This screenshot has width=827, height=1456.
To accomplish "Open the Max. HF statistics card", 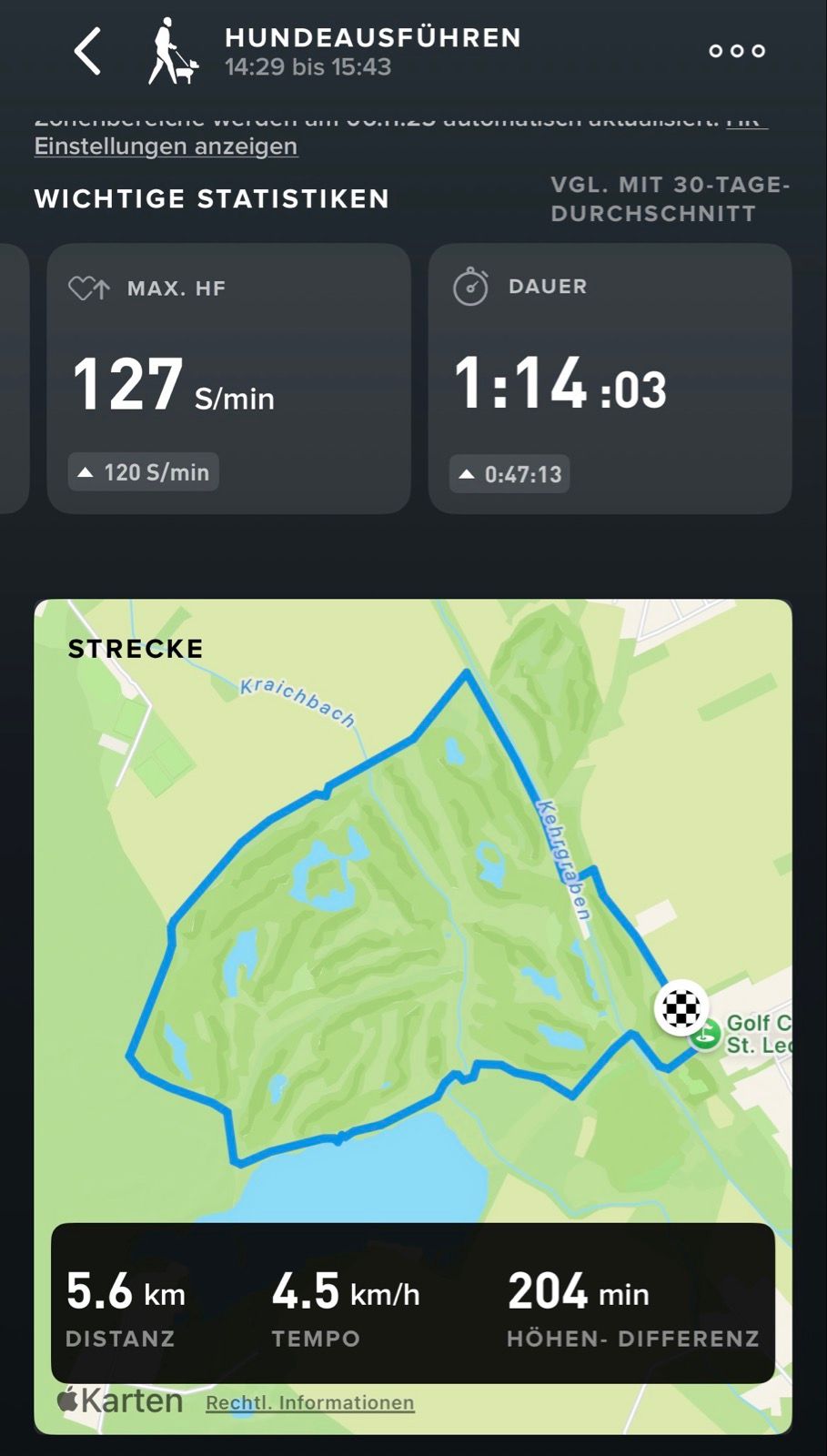I will [x=228, y=379].
